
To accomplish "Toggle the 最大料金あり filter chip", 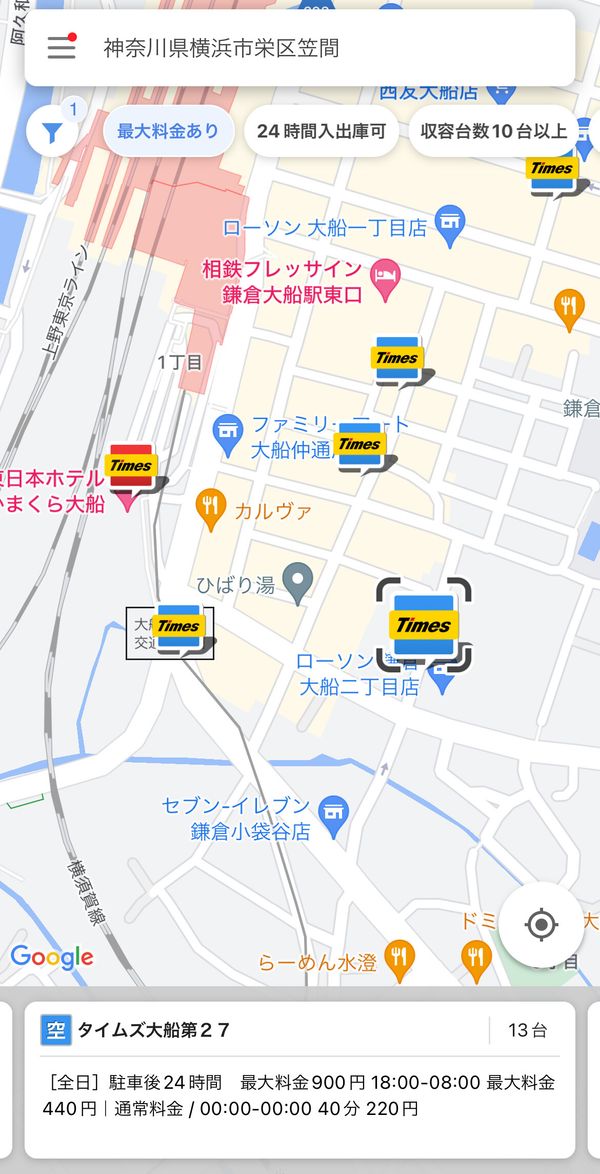I will click(x=168, y=131).
